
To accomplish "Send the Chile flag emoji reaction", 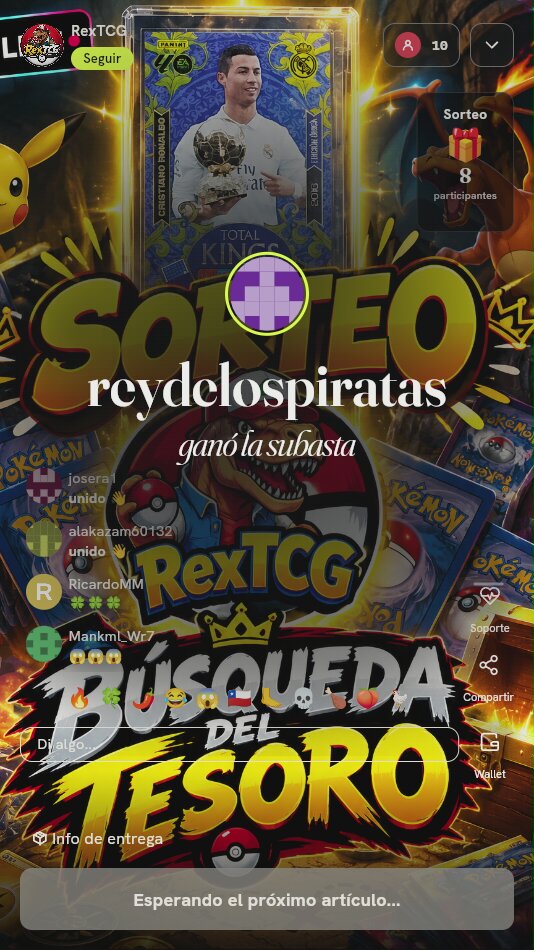I will tap(239, 699).
